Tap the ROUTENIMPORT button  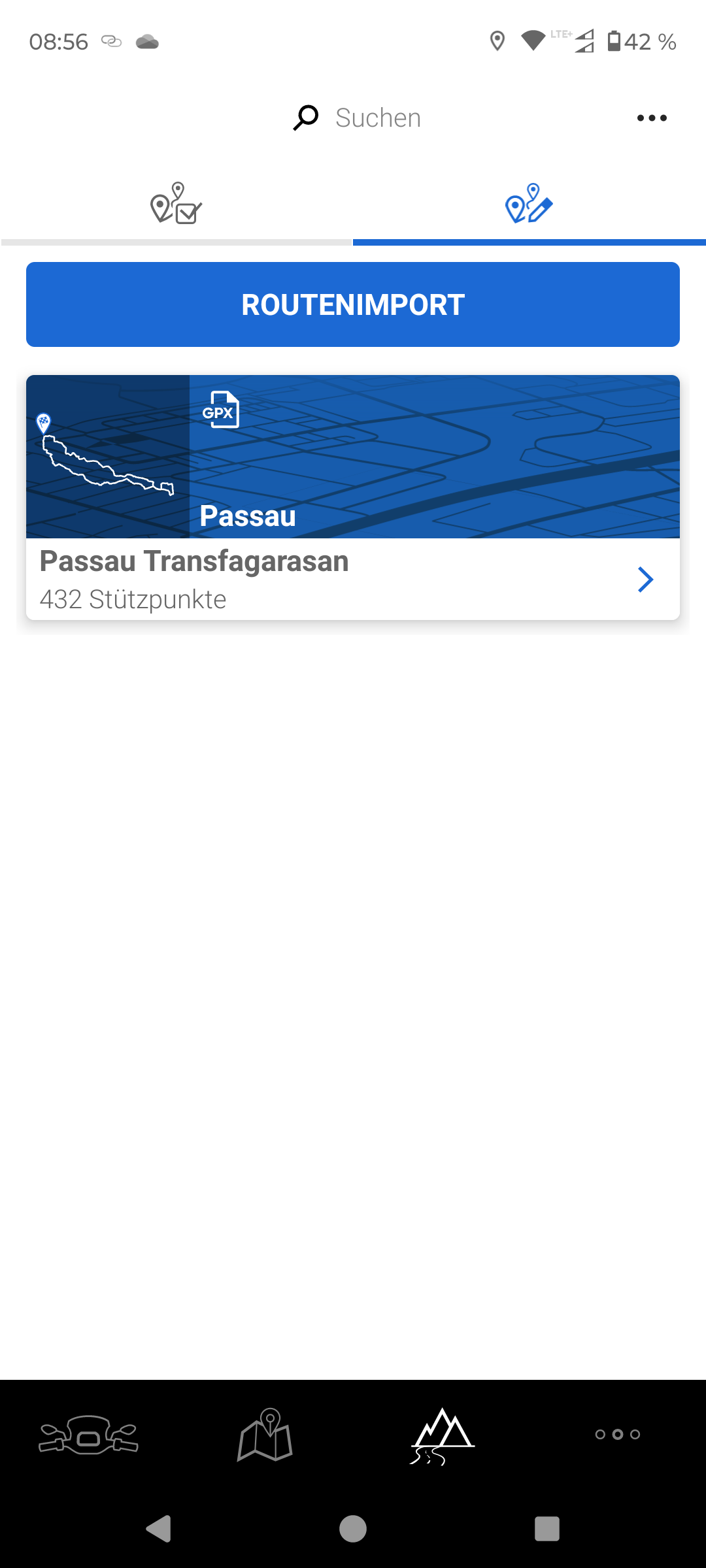coord(353,304)
